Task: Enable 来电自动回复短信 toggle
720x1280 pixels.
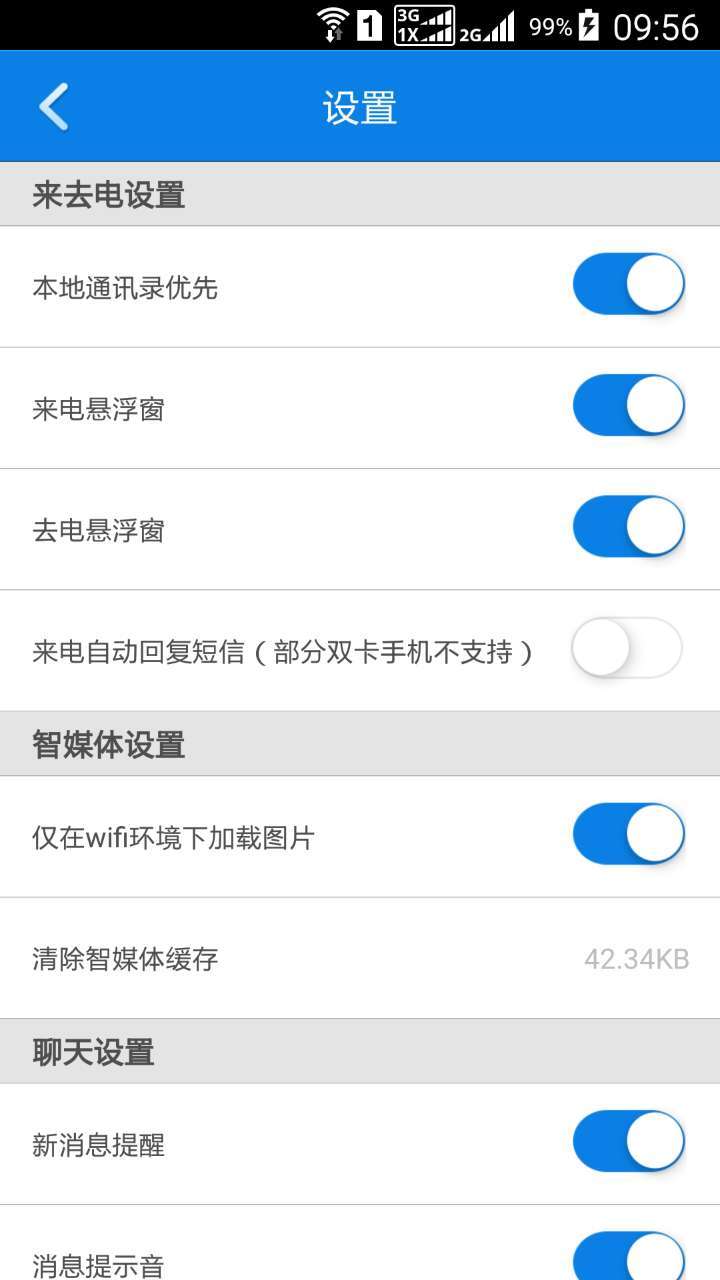Action: (627, 648)
